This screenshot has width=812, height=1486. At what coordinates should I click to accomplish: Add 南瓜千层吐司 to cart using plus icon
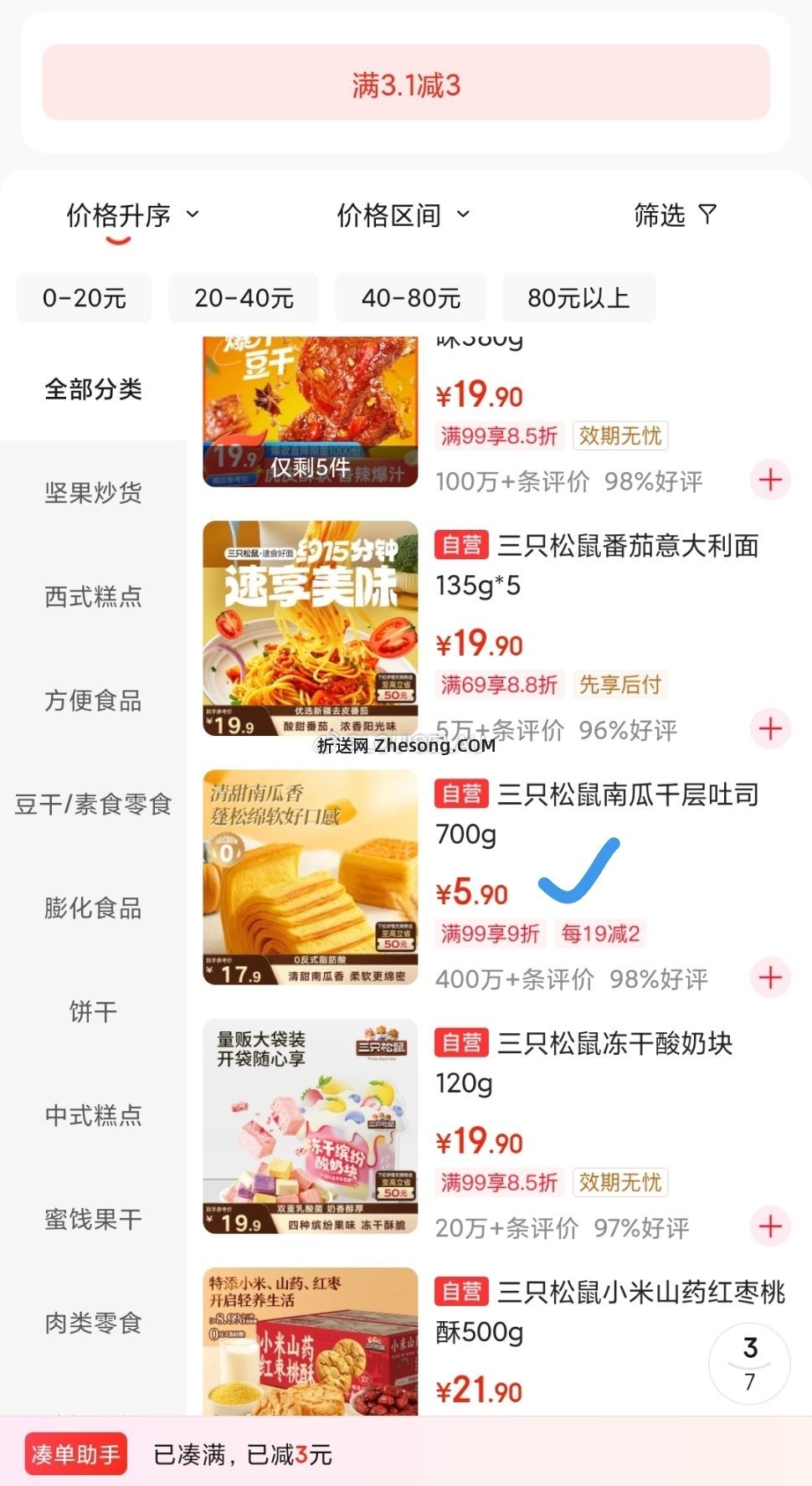(770, 977)
